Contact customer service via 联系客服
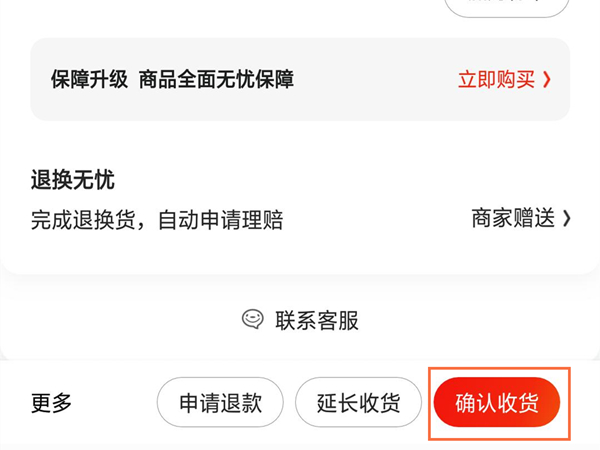The height and width of the screenshot is (450, 600). tap(300, 320)
